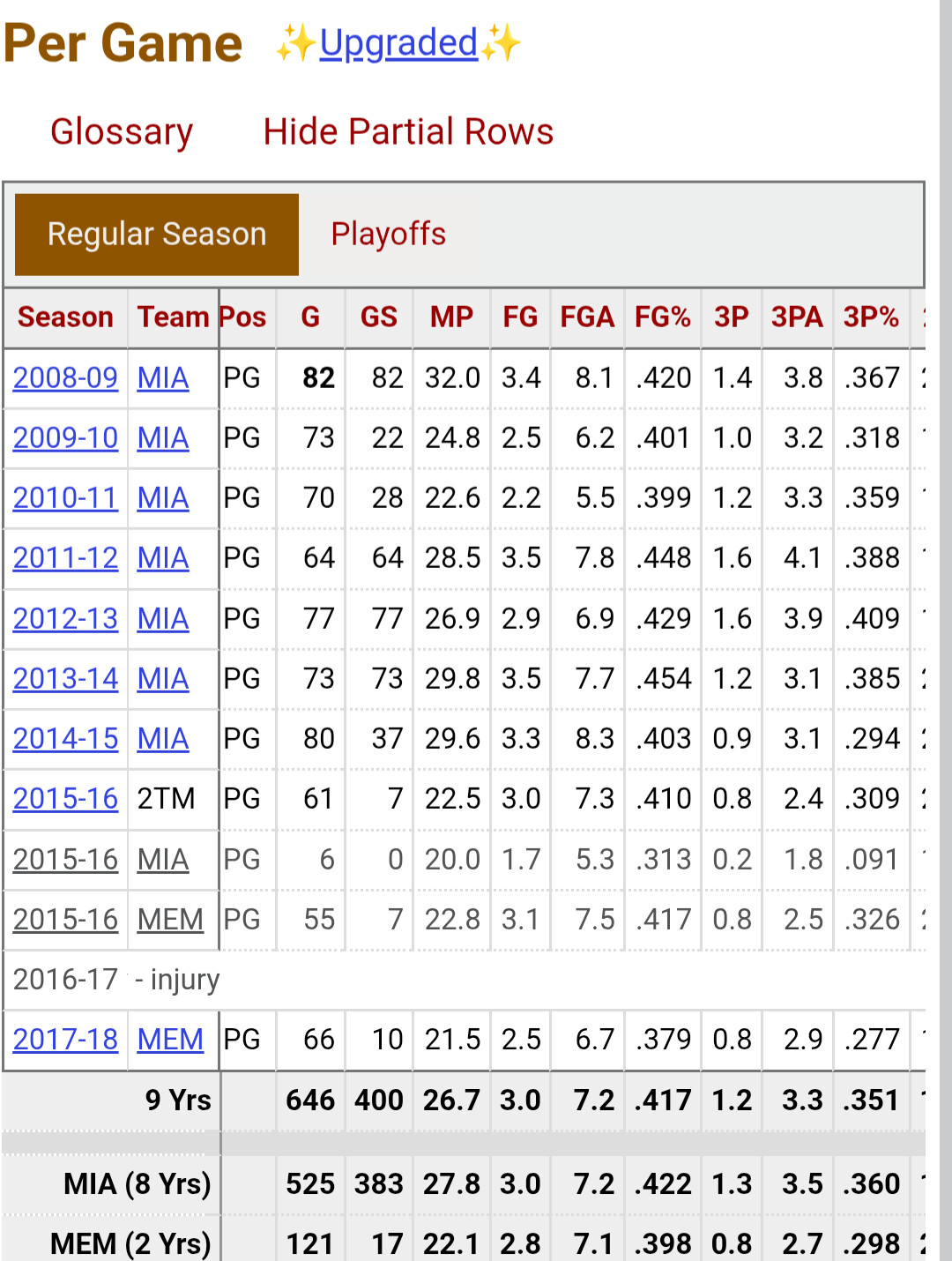This screenshot has height=1261, width=952.
Task: Select the Regular Season tab
Action: tap(157, 235)
